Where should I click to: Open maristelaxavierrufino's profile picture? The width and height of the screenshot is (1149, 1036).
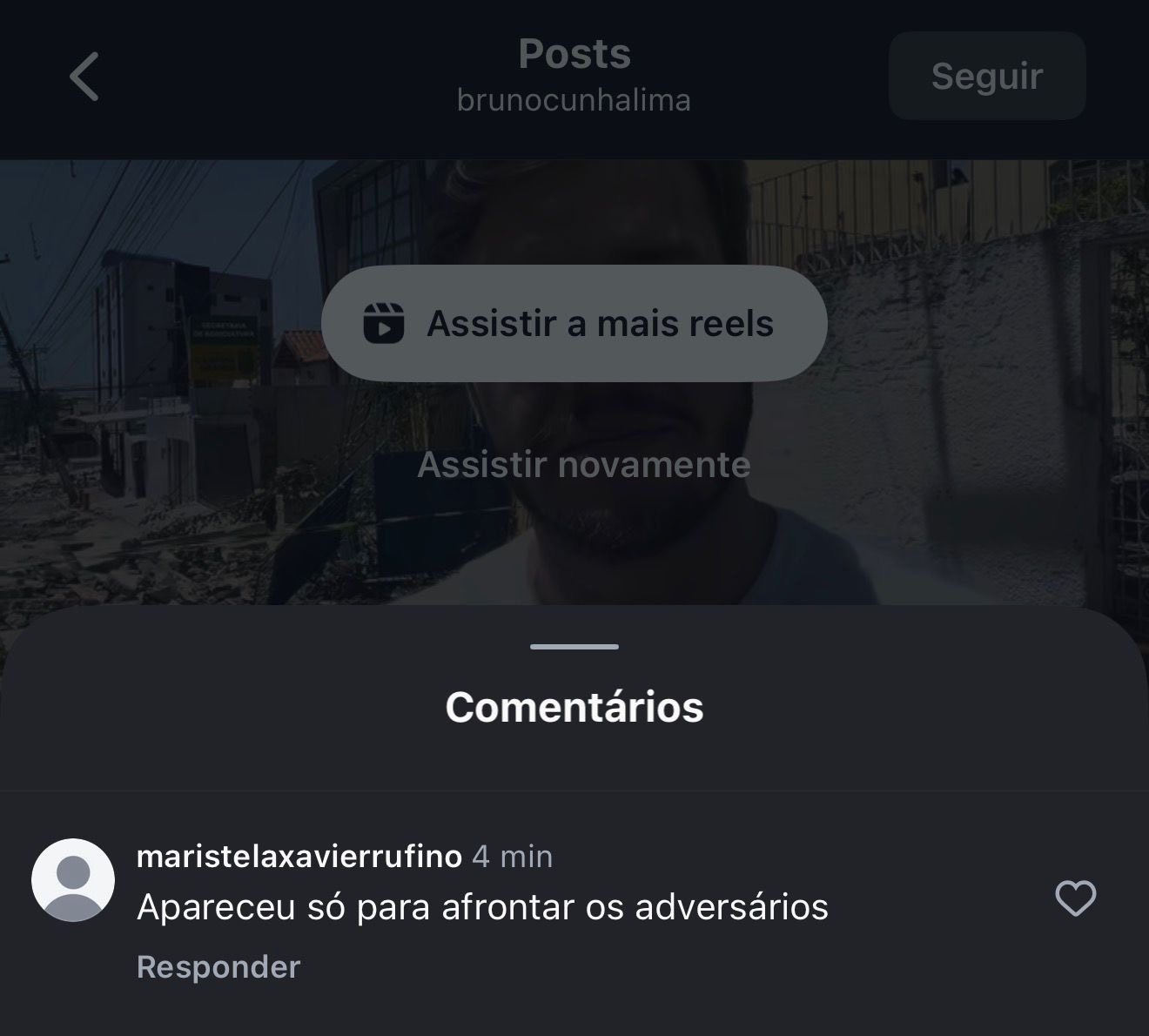point(73,880)
